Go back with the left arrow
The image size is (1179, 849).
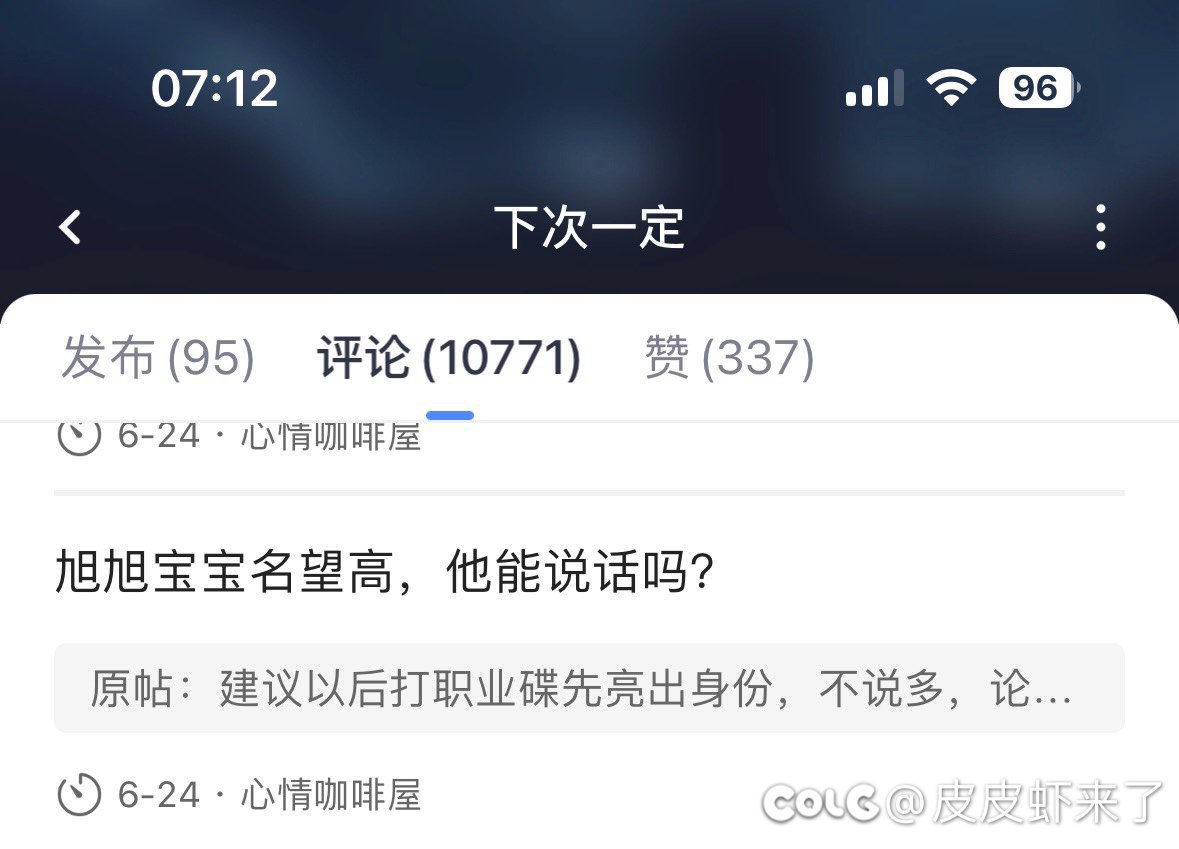pyautogui.click(x=70, y=228)
